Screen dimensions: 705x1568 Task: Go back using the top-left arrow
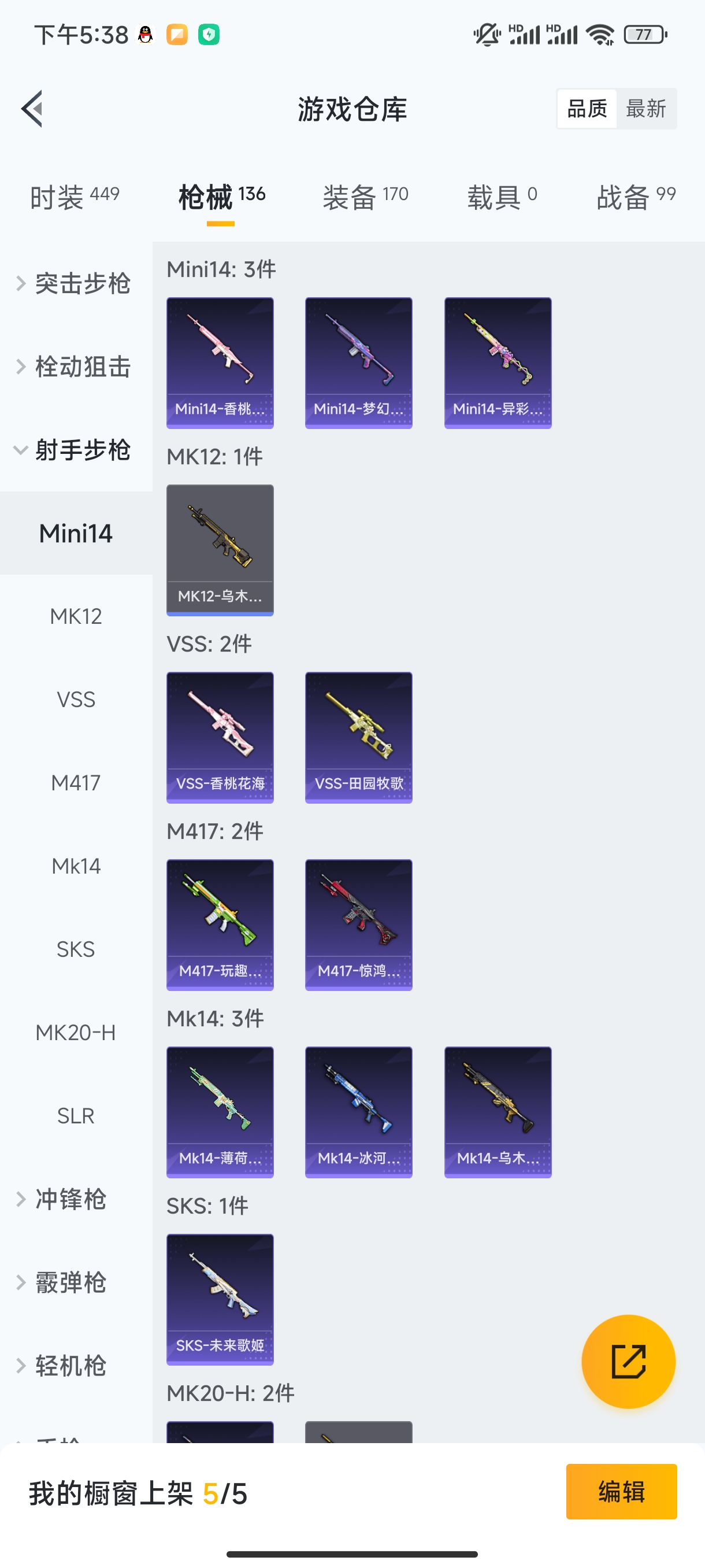pos(32,109)
